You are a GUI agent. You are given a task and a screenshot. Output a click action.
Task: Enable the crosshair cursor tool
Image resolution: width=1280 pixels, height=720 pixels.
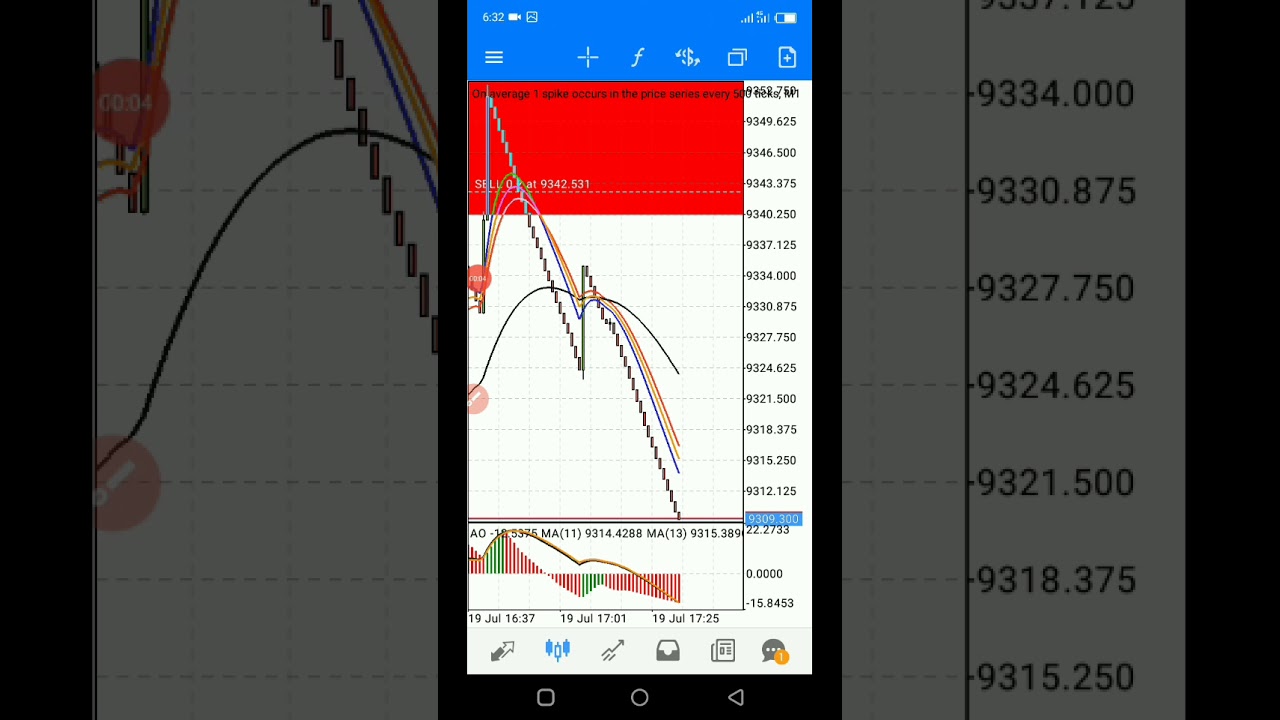pyautogui.click(x=588, y=58)
